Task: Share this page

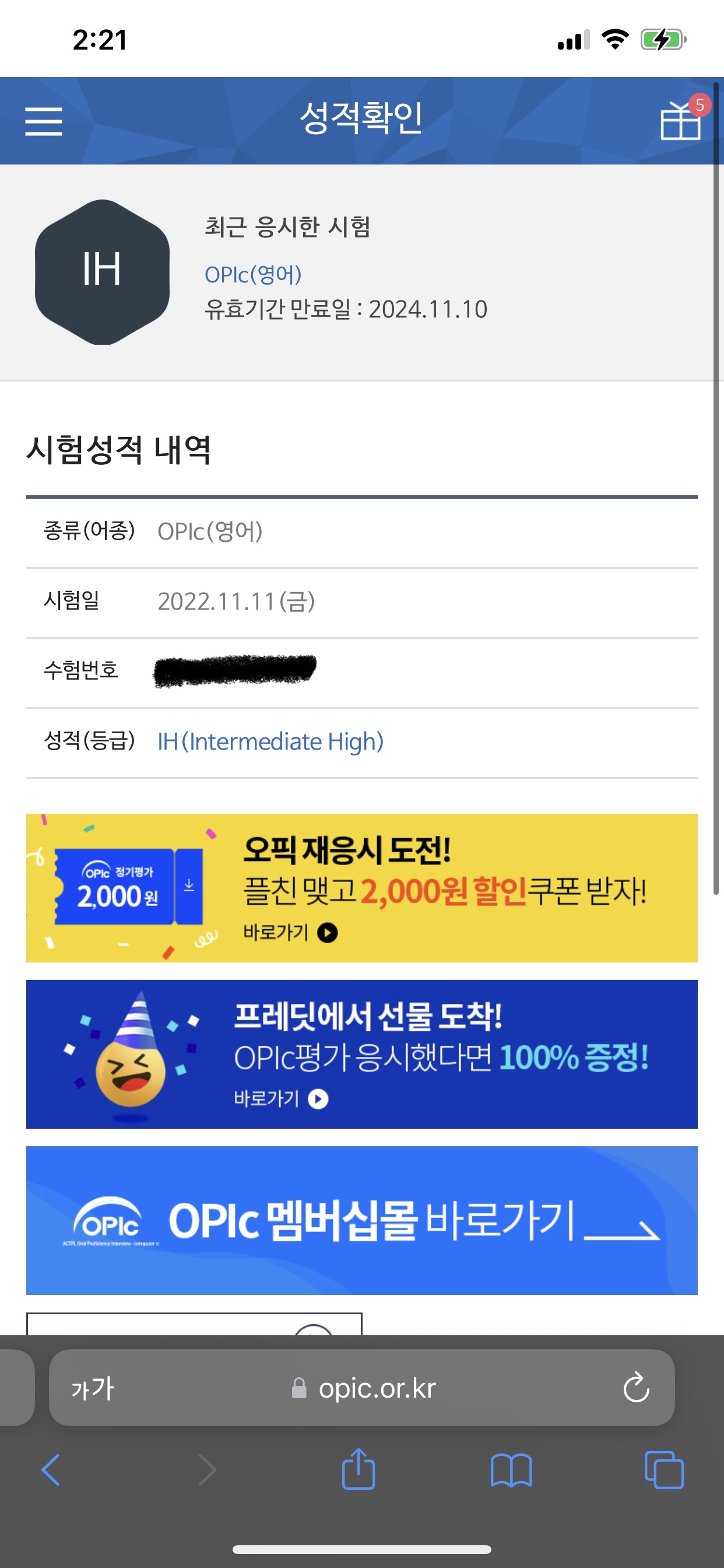Action: pos(359,1468)
